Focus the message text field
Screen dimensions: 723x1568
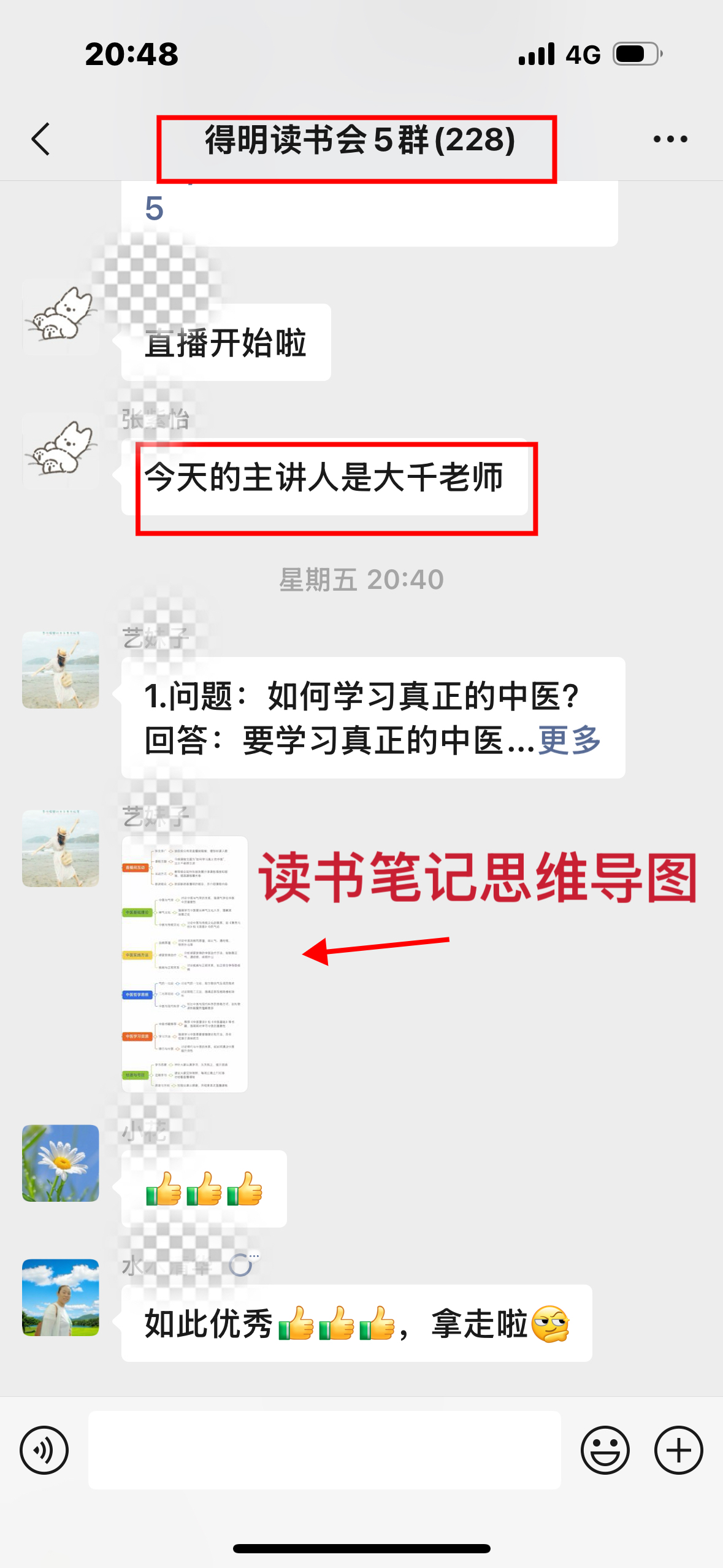click(324, 1450)
